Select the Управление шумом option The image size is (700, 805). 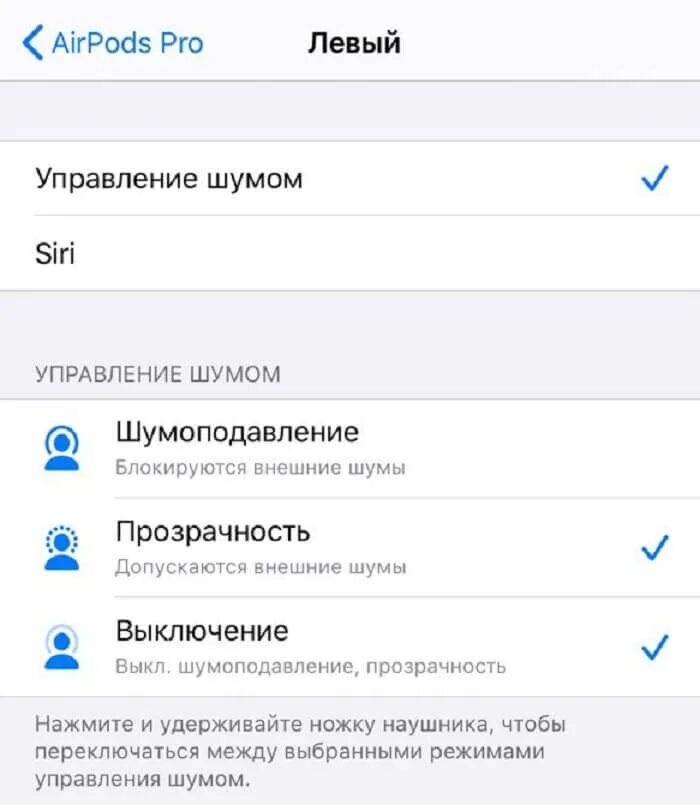350,178
